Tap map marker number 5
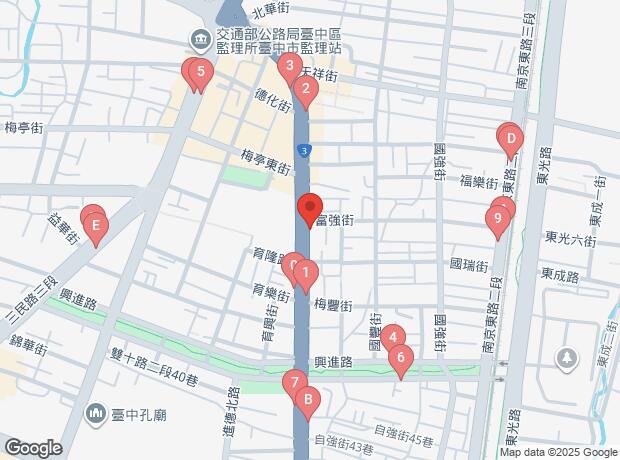The width and height of the screenshot is (620, 460). 201,72
